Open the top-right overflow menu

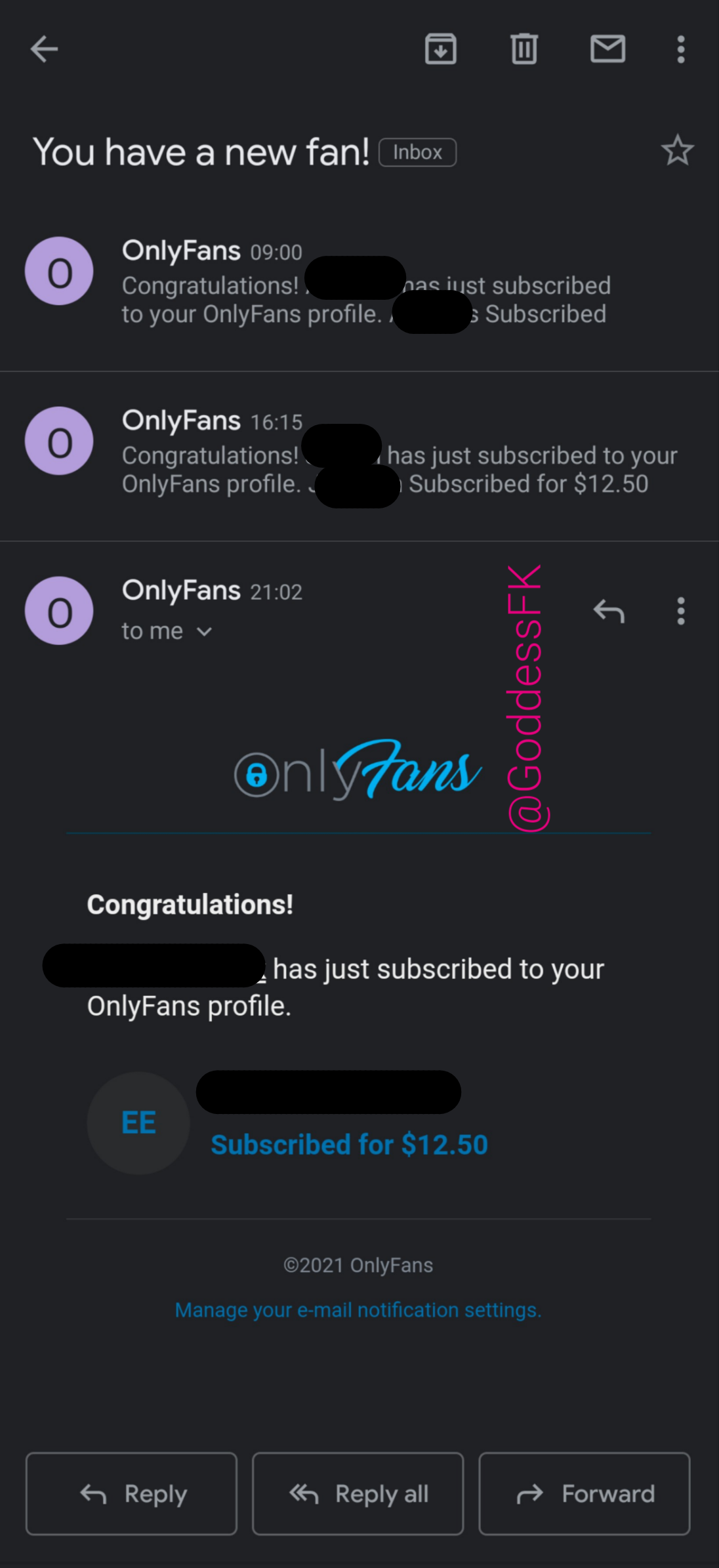click(681, 49)
